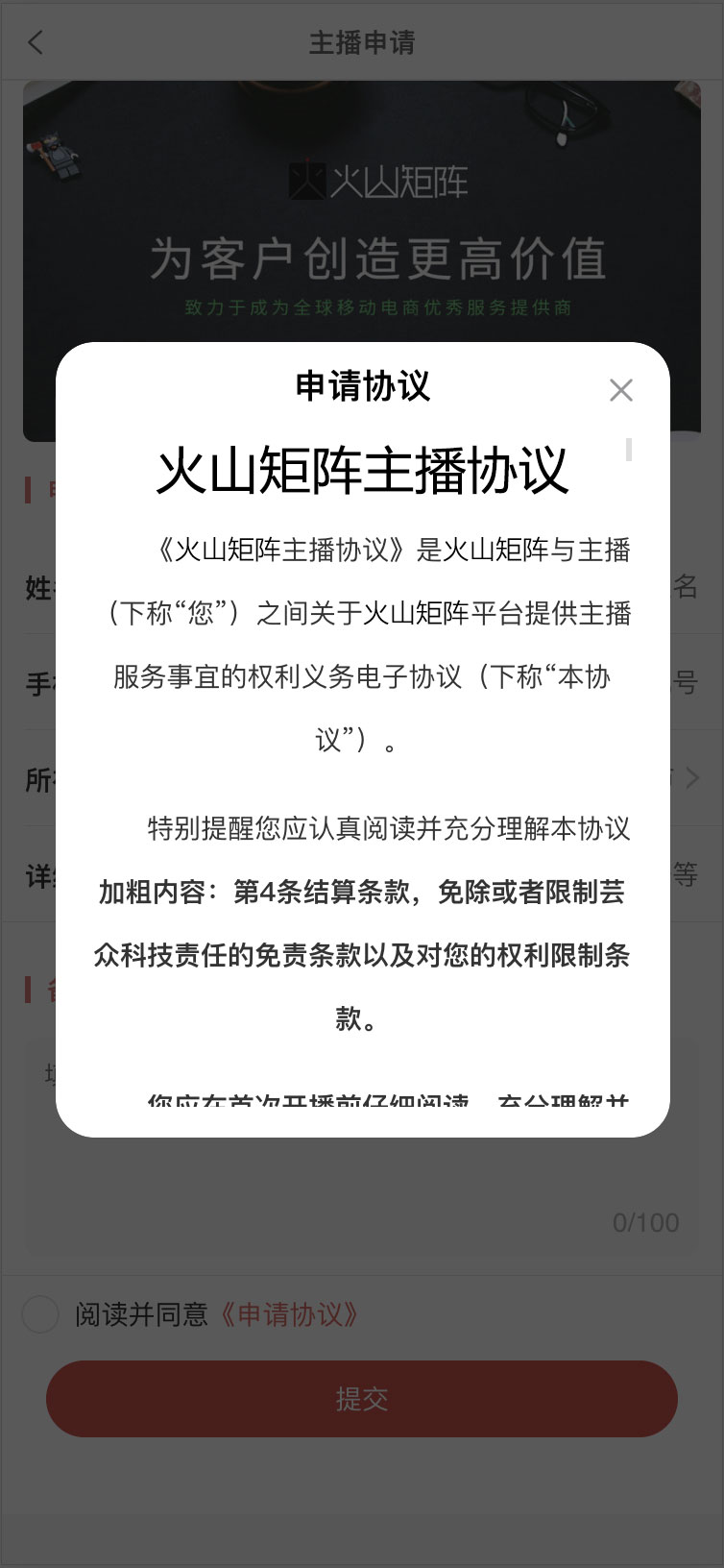The height and width of the screenshot is (1568, 724).
Task: Close the 申请协议 dialog
Action: (621, 390)
